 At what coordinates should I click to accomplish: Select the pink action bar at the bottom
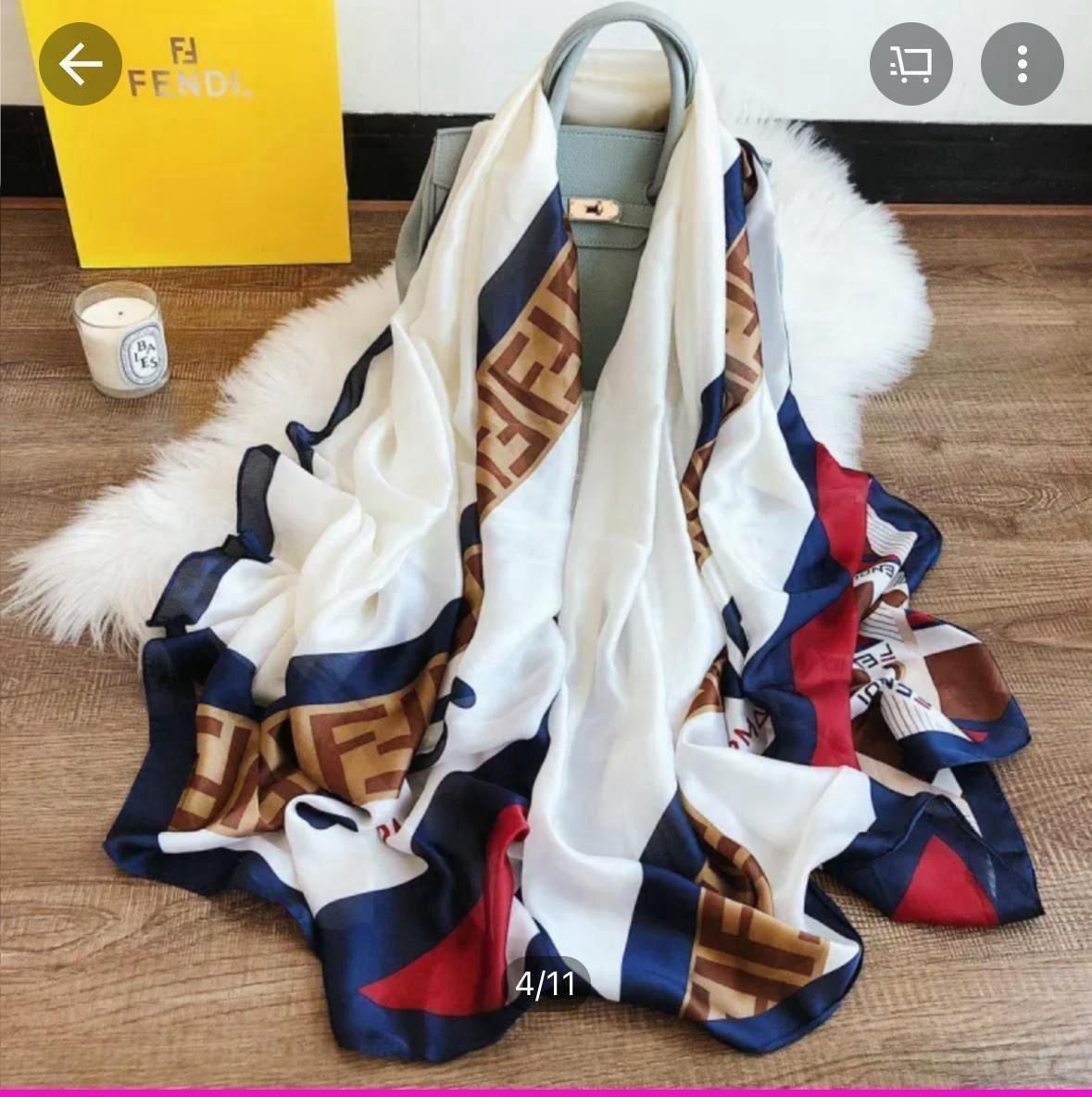(546, 1088)
